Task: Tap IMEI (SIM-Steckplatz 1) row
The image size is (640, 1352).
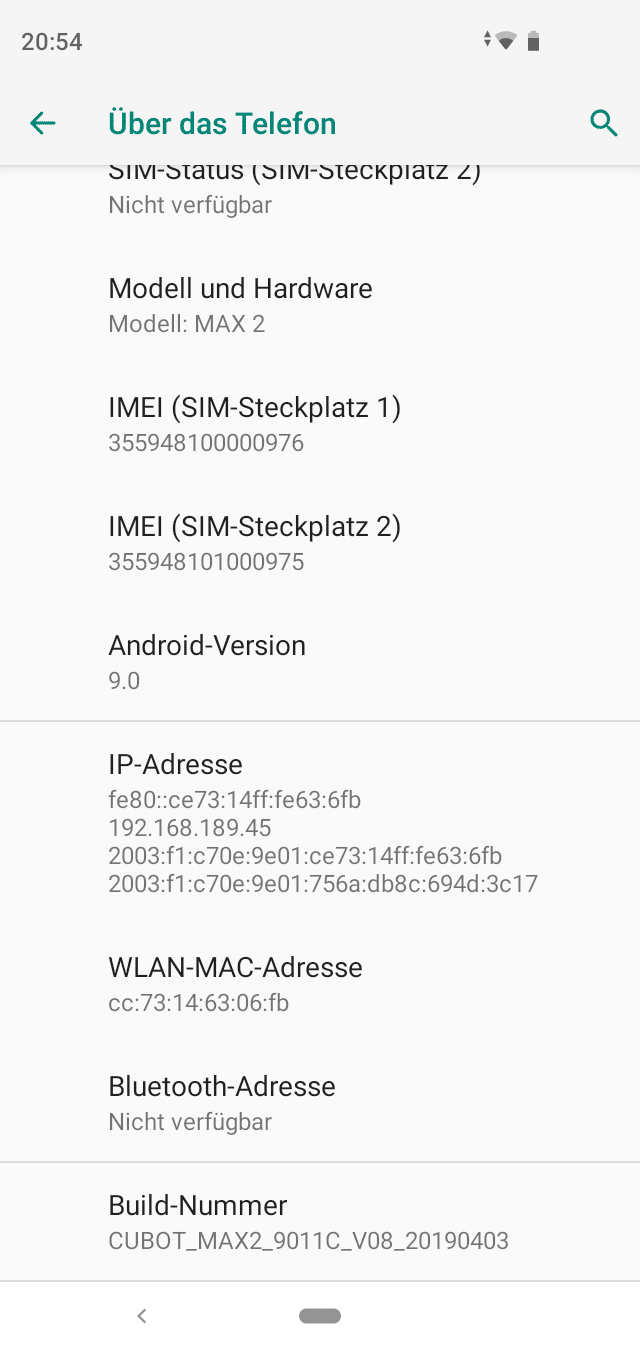Action: pos(320,424)
